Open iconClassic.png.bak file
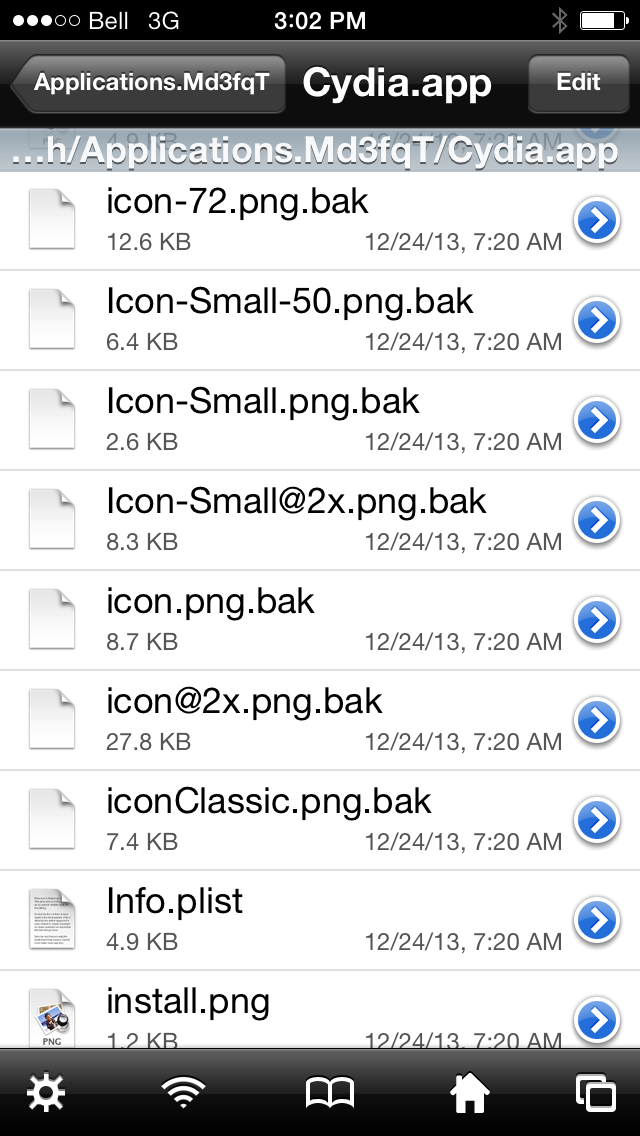The width and height of the screenshot is (640, 1136). coord(320,820)
